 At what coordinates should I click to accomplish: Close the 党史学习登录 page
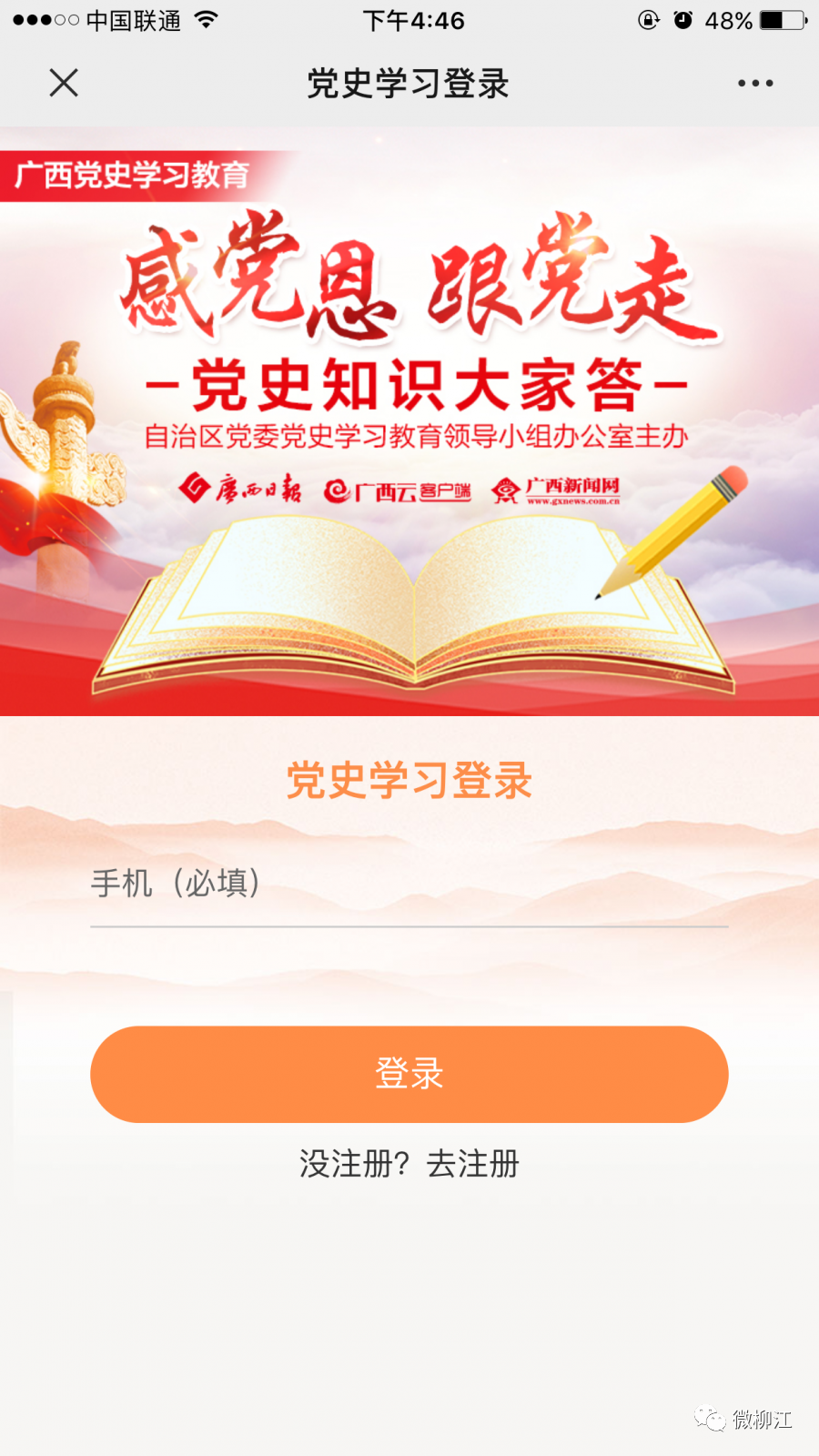[64, 83]
